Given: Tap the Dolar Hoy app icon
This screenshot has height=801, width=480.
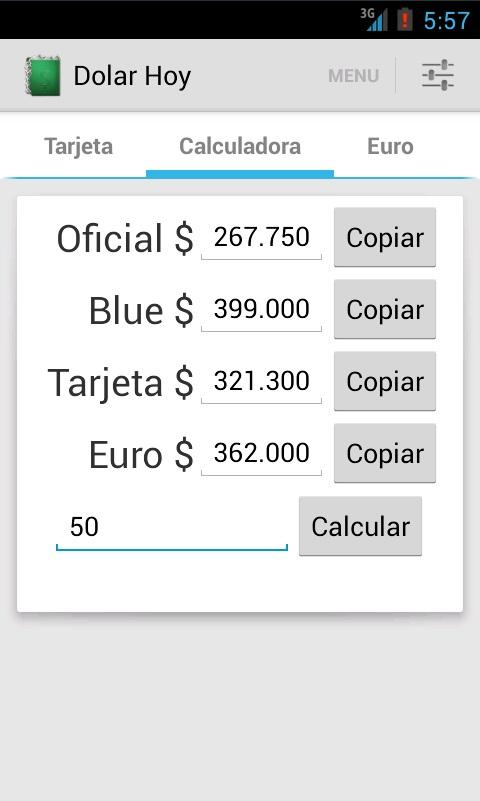Looking at the screenshot, I should point(43,76).
